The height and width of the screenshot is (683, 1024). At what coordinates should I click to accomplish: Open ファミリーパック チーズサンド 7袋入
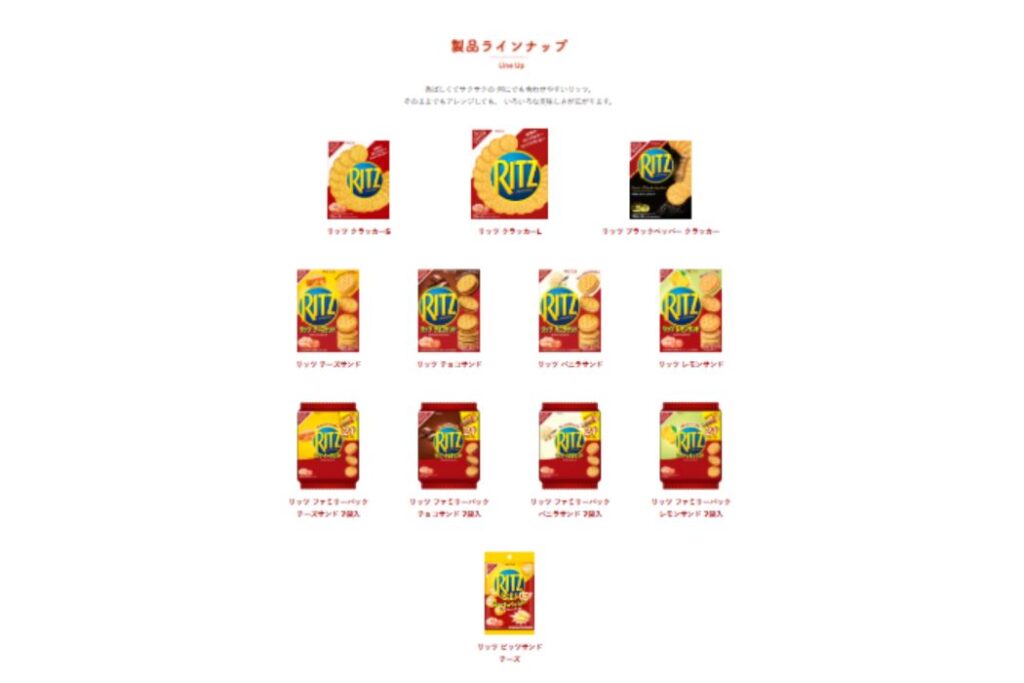click(328, 445)
